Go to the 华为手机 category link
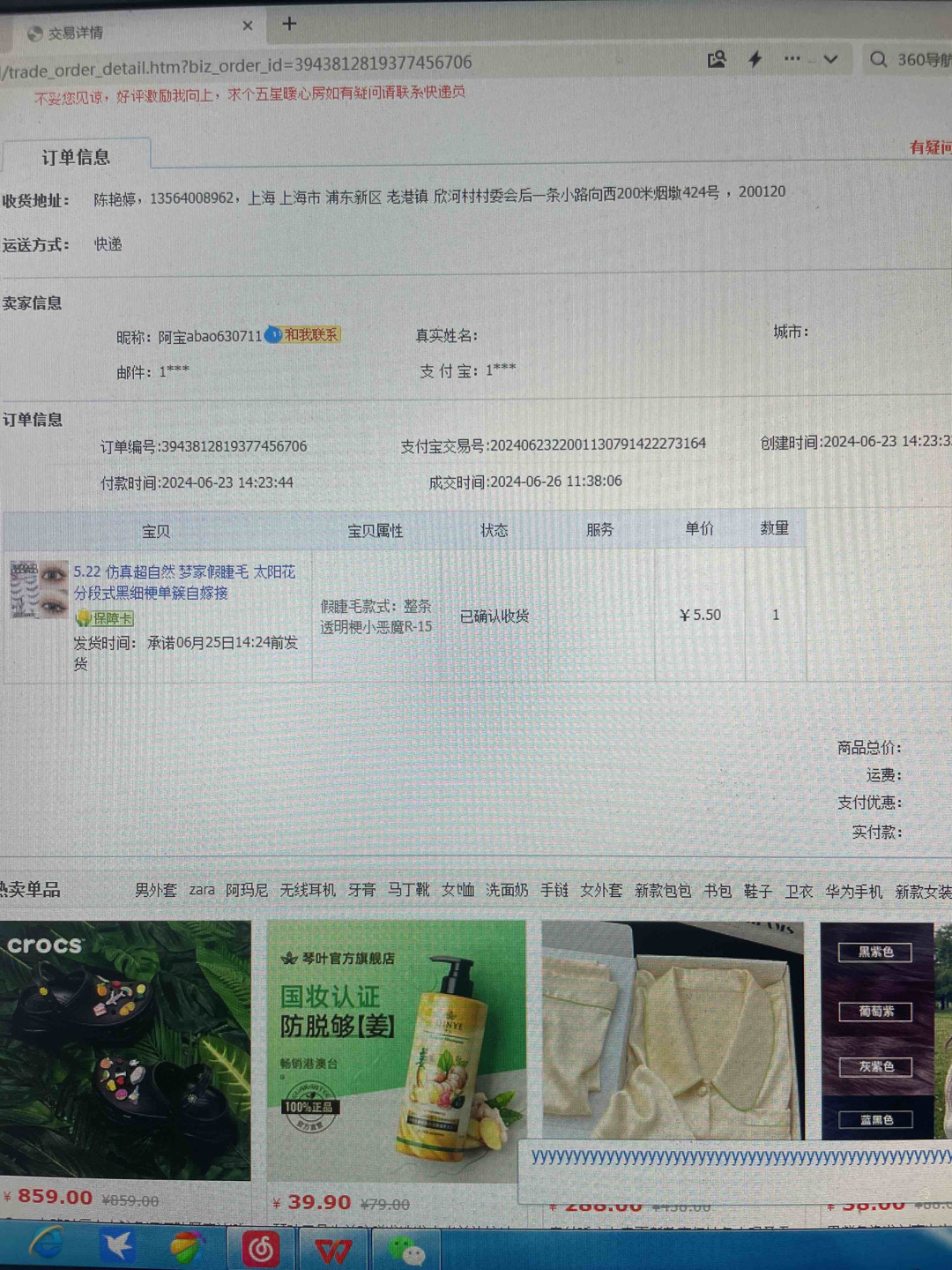Screen dimensions: 952x1270 (853, 892)
